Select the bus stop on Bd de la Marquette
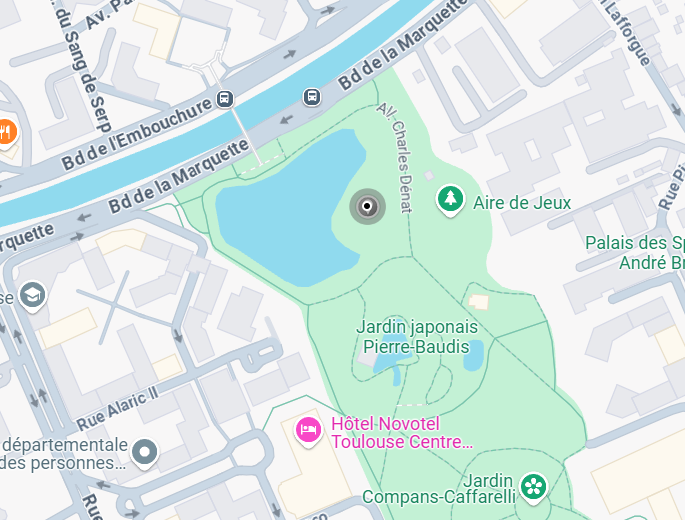This screenshot has width=685, height=520. [x=312, y=96]
